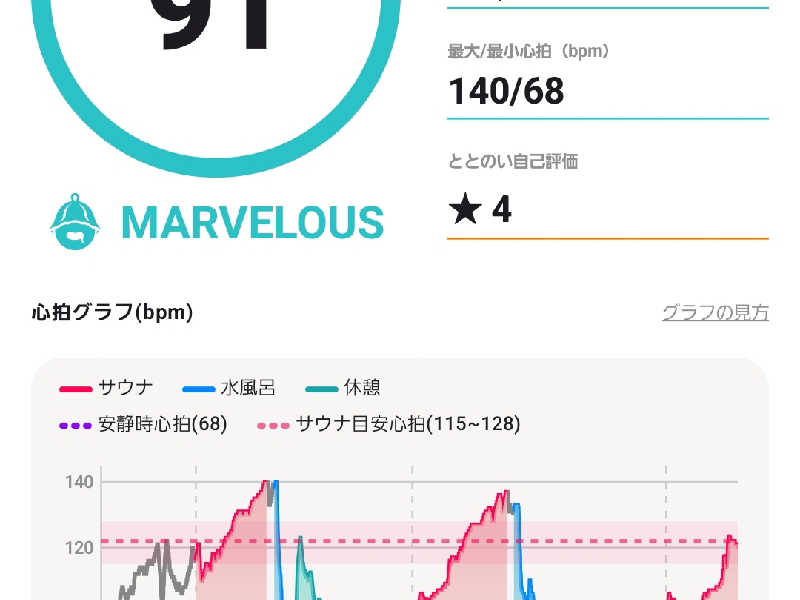
Task: Open the グラフの見方 link
Action: [715, 312]
